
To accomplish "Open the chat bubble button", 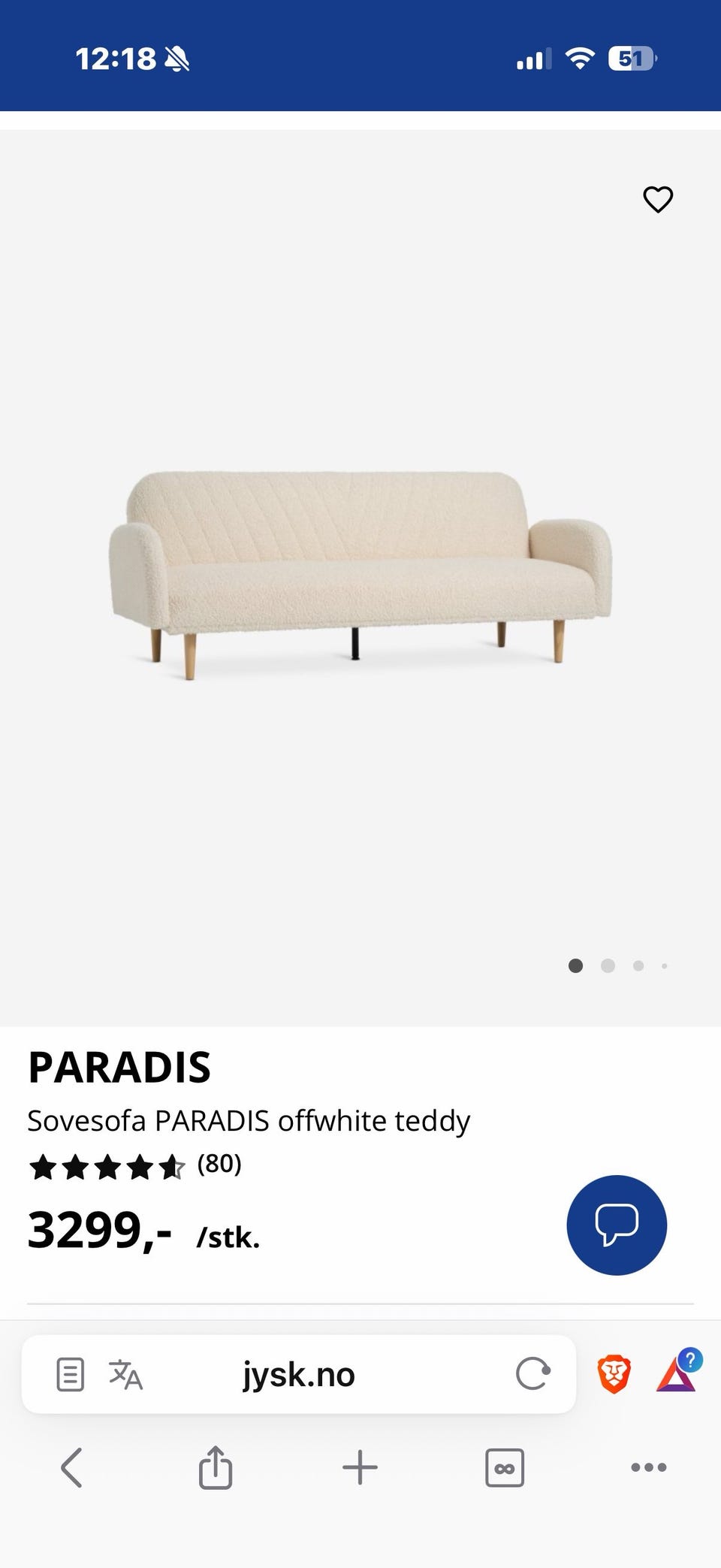I will [617, 1225].
